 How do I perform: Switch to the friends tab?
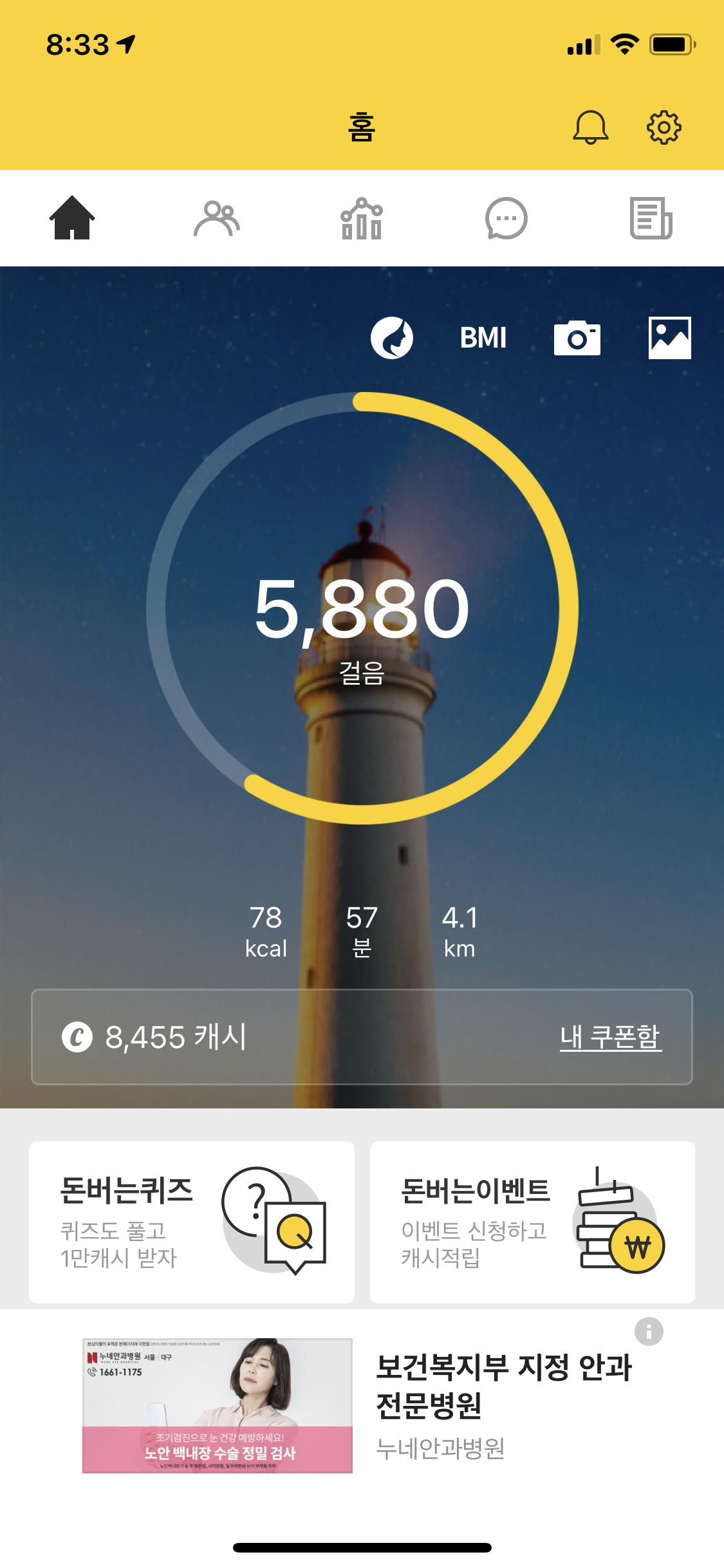(x=217, y=218)
